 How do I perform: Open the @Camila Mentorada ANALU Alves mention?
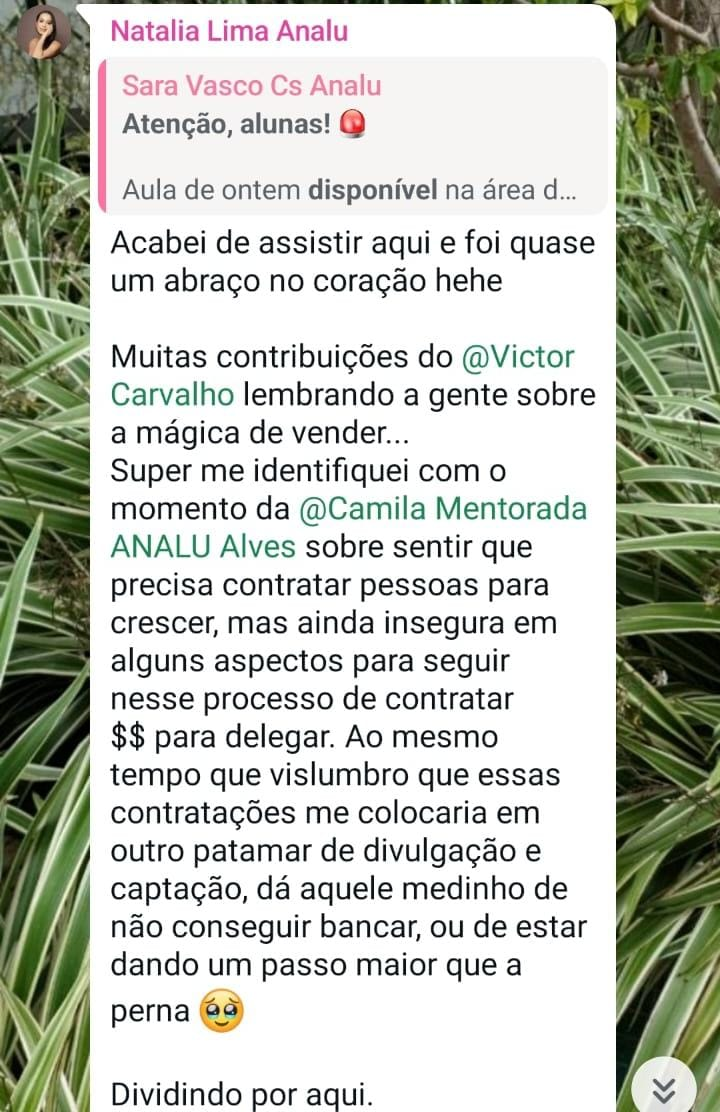click(x=442, y=509)
